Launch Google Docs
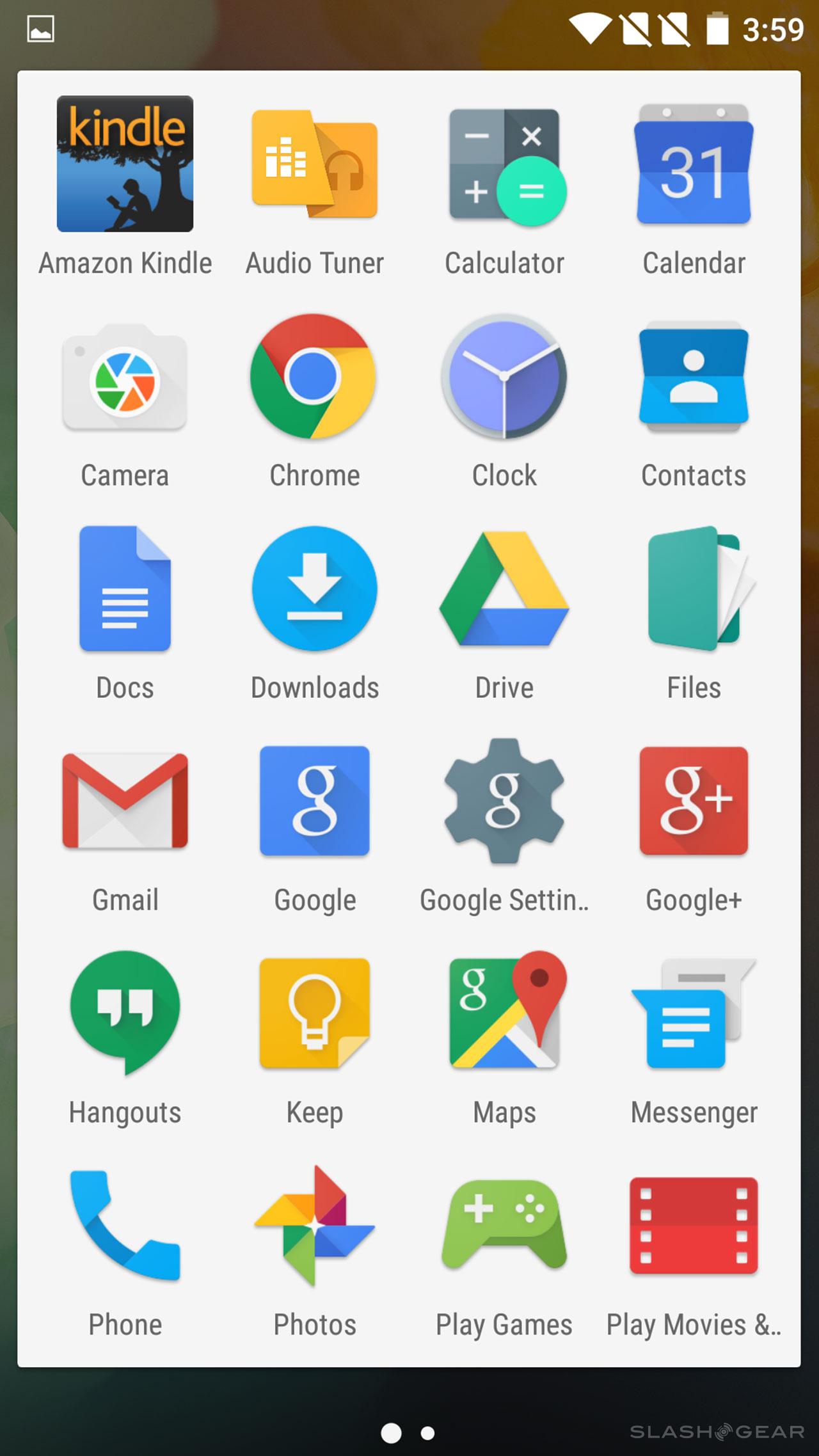The image size is (819, 1456). pyautogui.click(x=125, y=589)
